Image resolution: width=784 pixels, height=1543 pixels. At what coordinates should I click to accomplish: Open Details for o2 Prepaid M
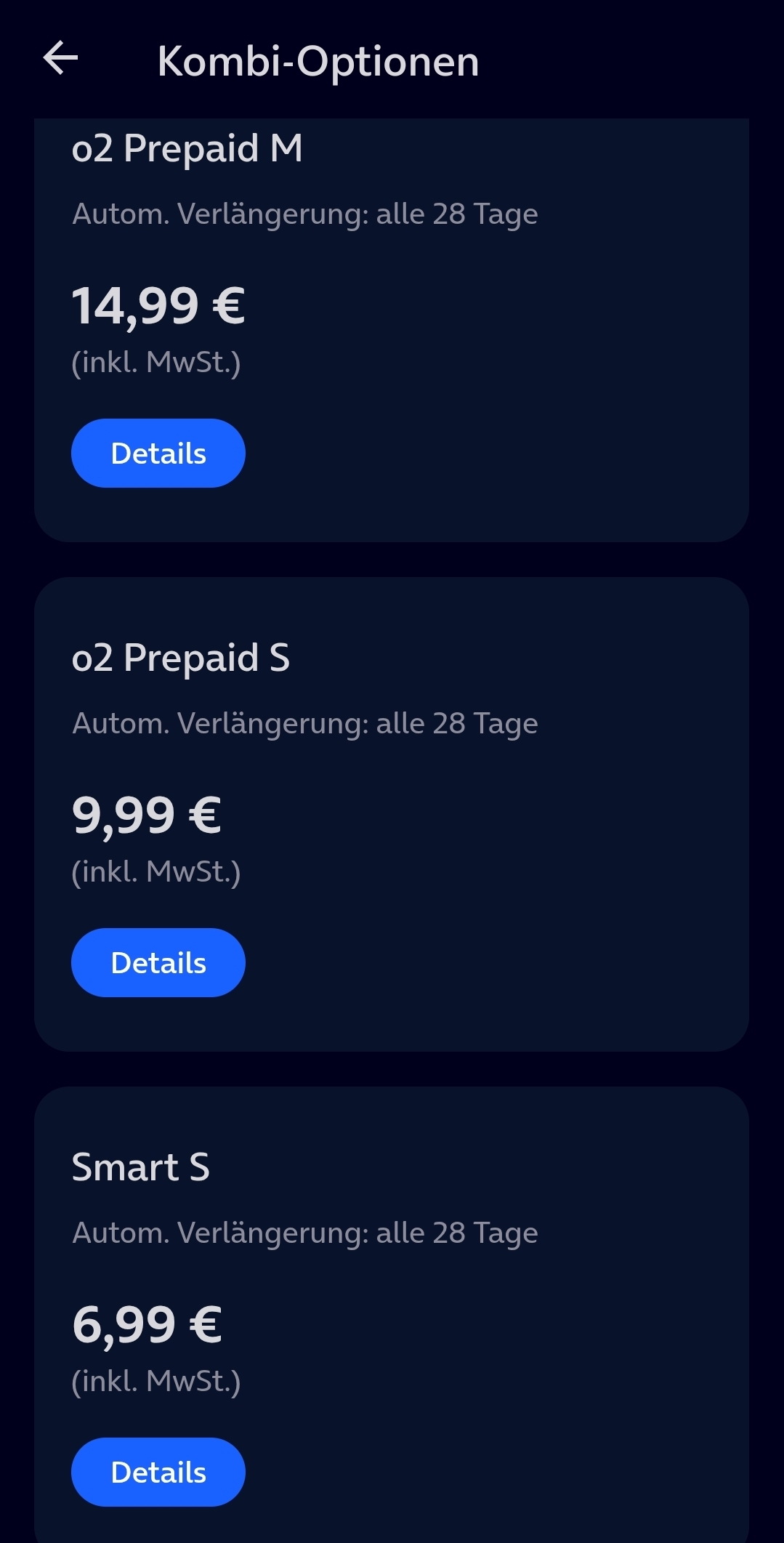tap(158, 453)
